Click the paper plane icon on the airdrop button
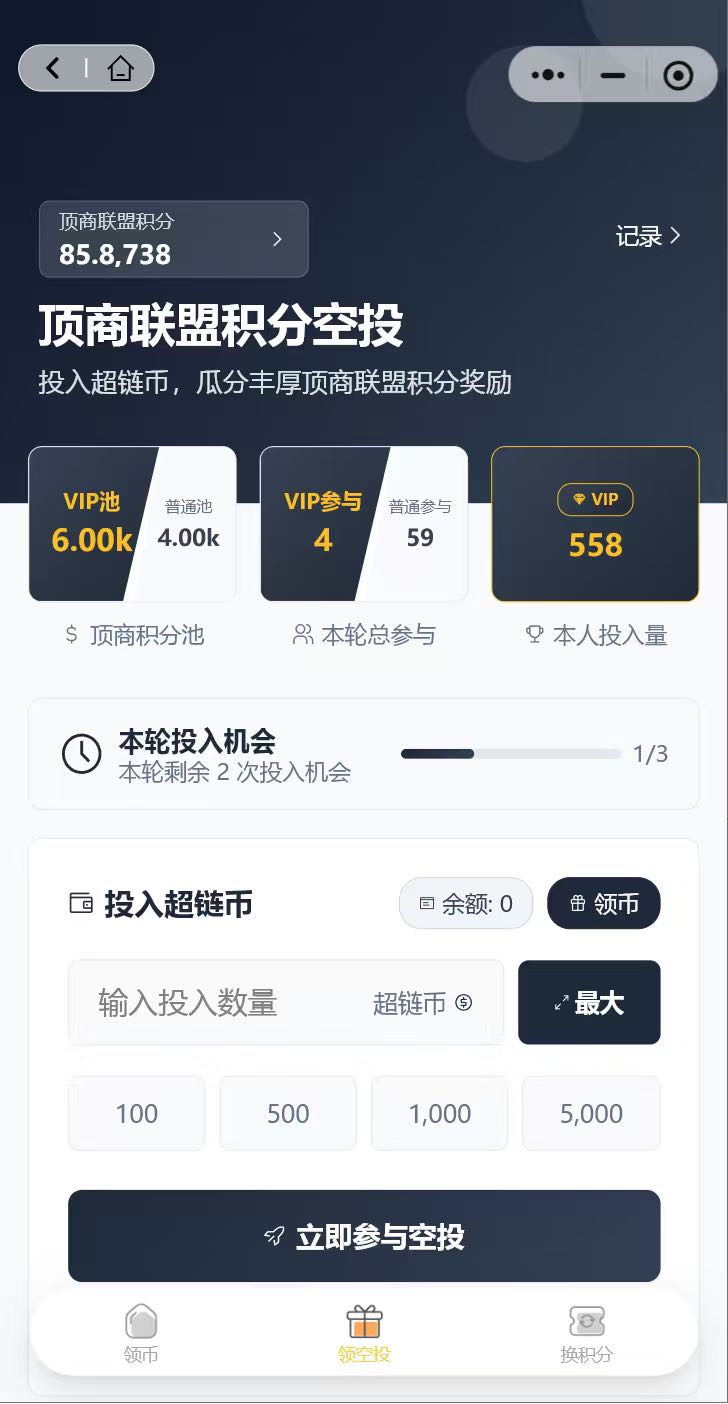The height and width of the screenshot is (1404, 728). click(x=271, y=1236)
